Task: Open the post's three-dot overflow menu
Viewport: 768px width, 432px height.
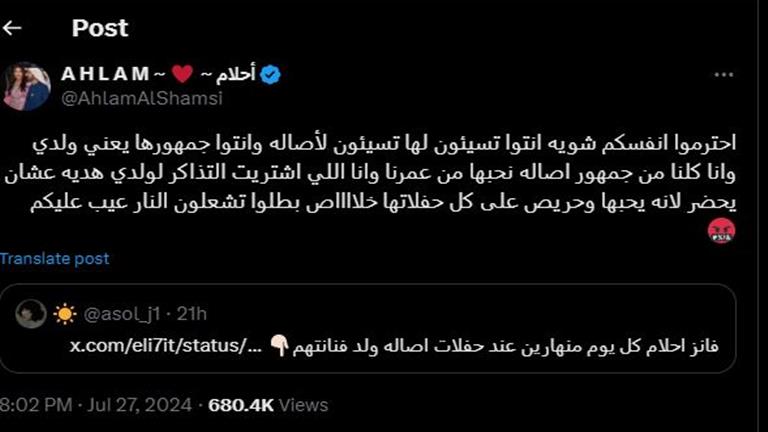Action: click(x=723, y=75)
